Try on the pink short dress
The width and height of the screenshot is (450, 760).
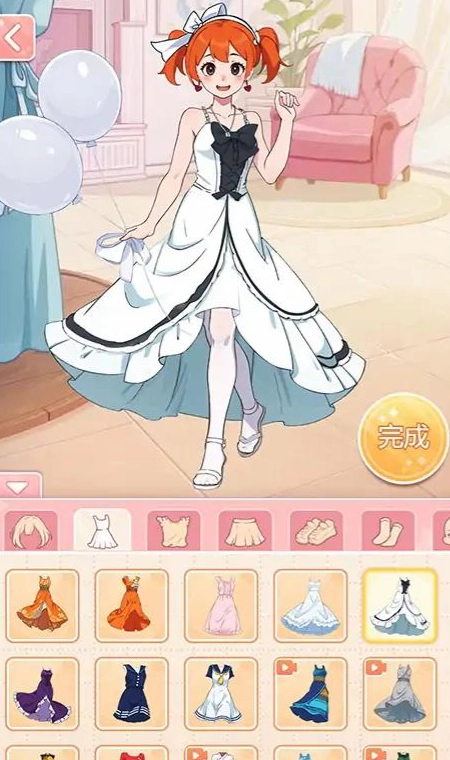click(x=221, y=606)
